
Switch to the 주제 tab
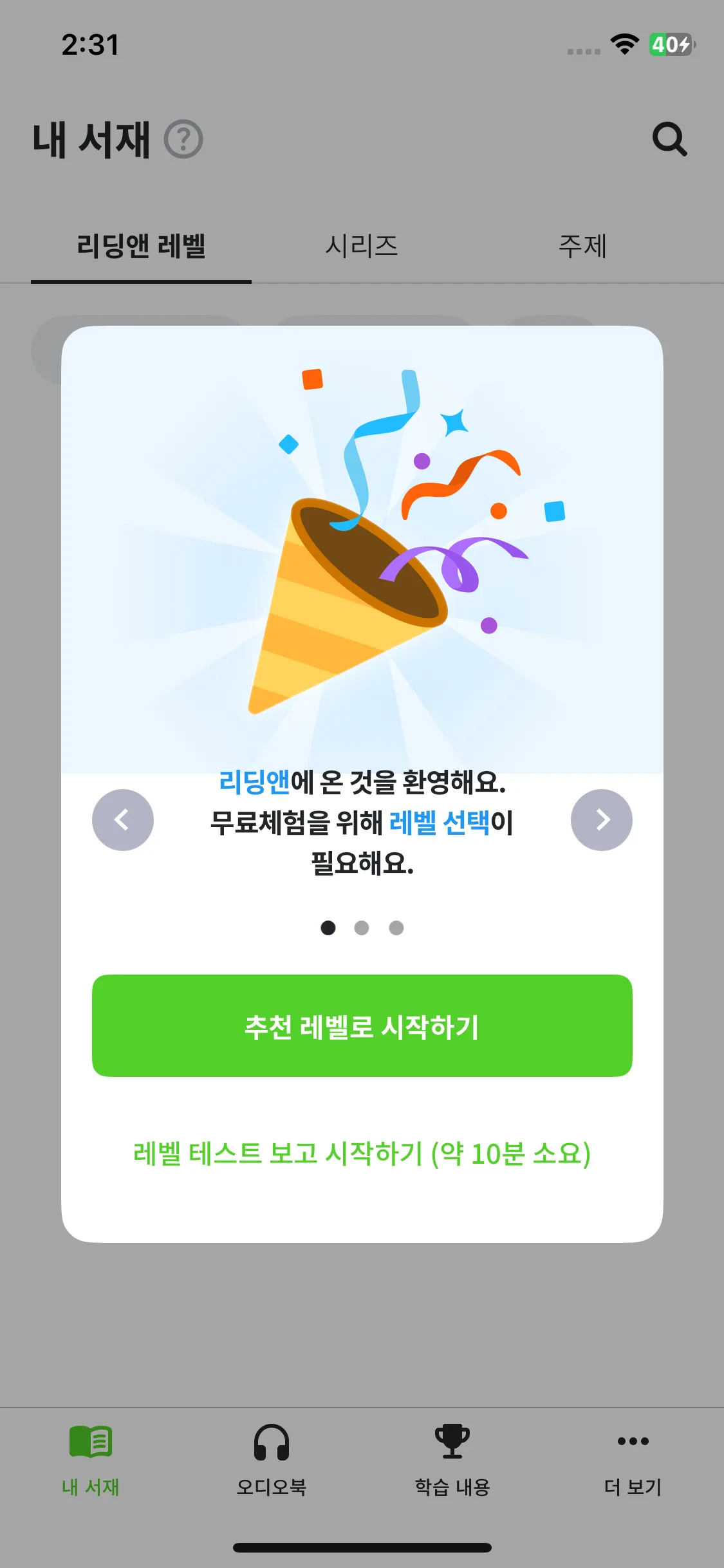tap(582, 246)
